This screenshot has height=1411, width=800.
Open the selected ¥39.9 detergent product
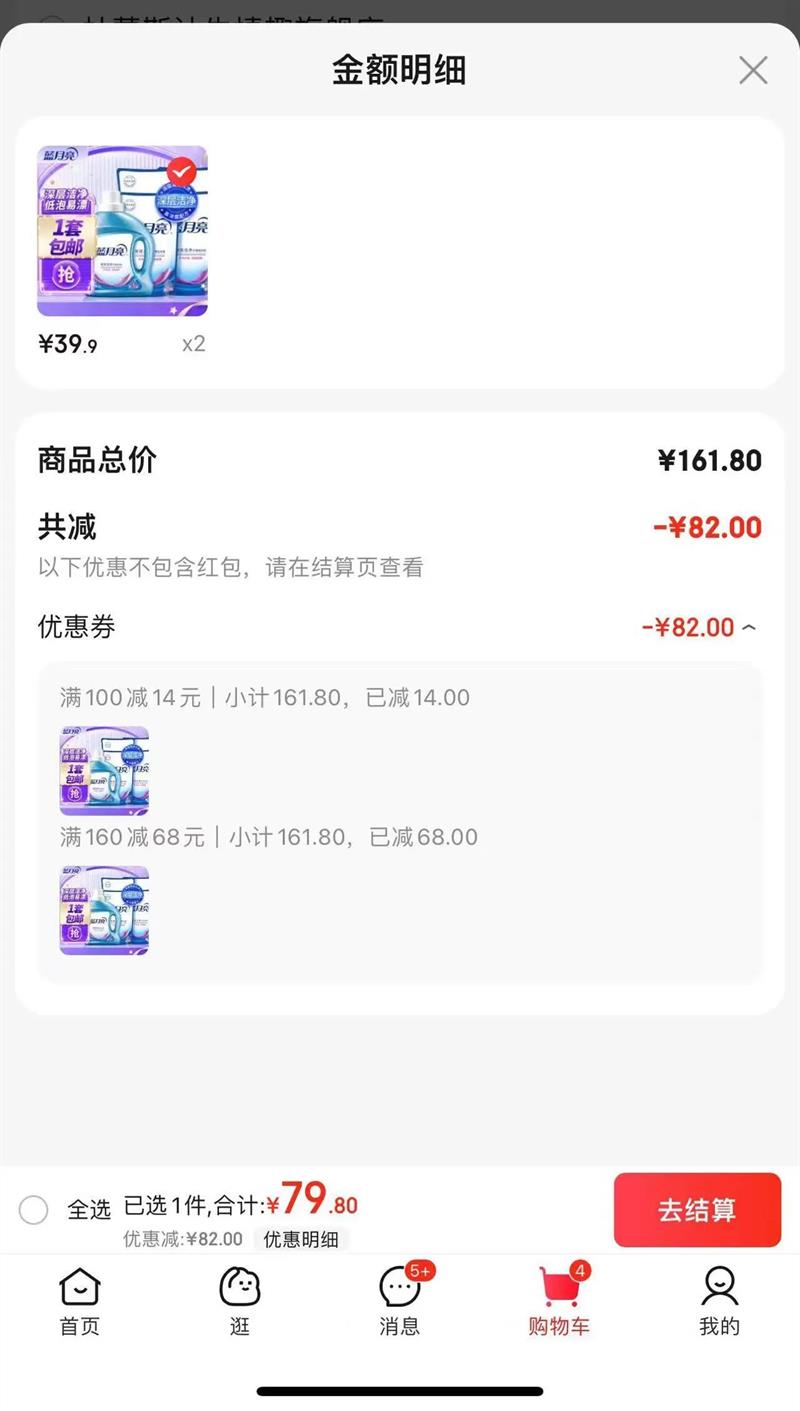[x=122, y=232]
